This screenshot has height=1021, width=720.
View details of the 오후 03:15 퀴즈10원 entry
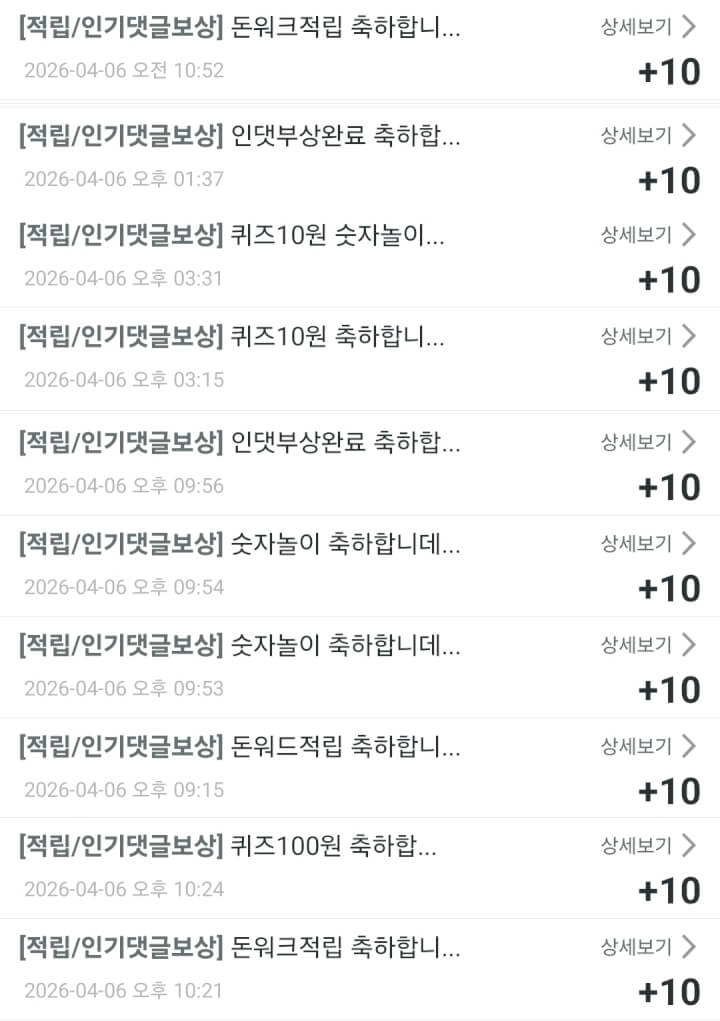[x=647, y=336]
